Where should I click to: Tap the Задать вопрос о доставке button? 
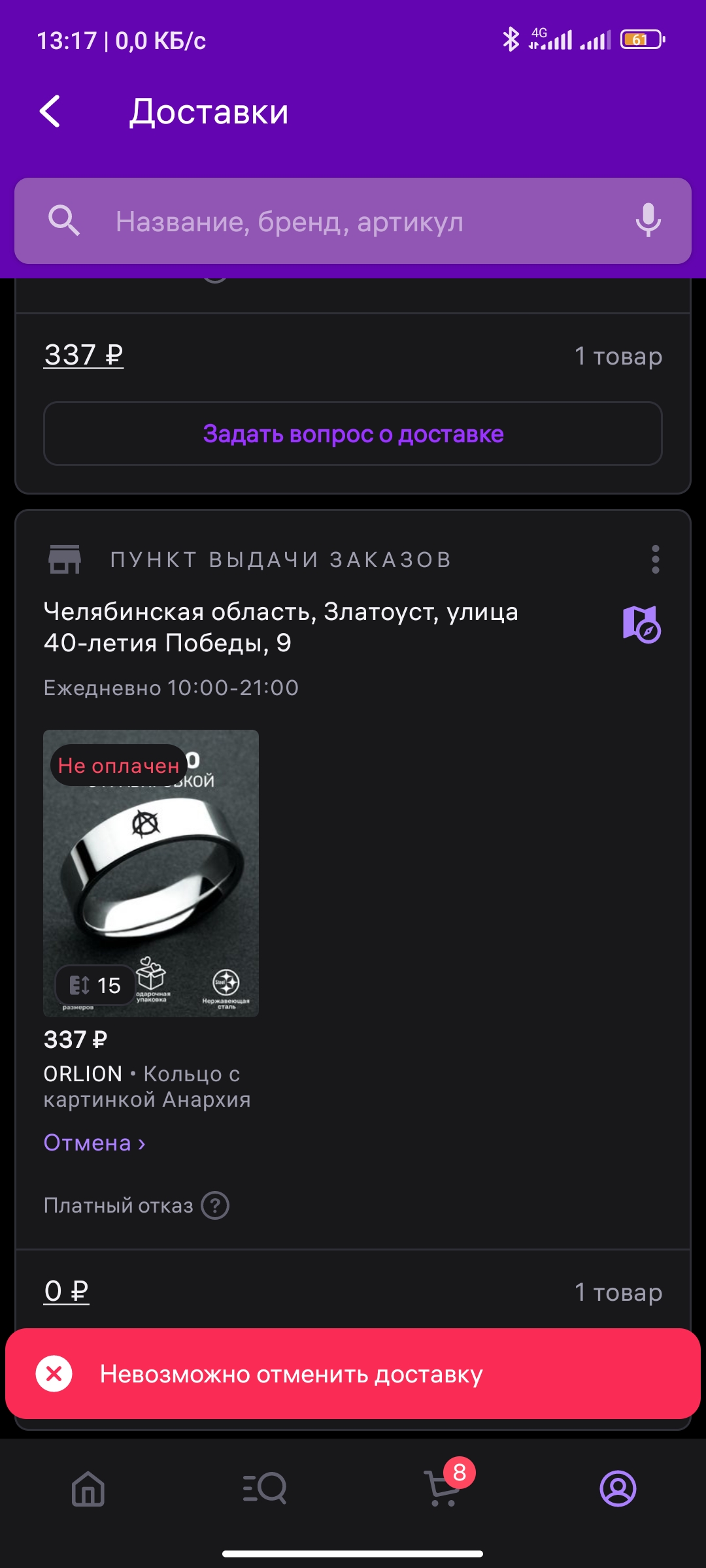[x=353, y=434]
